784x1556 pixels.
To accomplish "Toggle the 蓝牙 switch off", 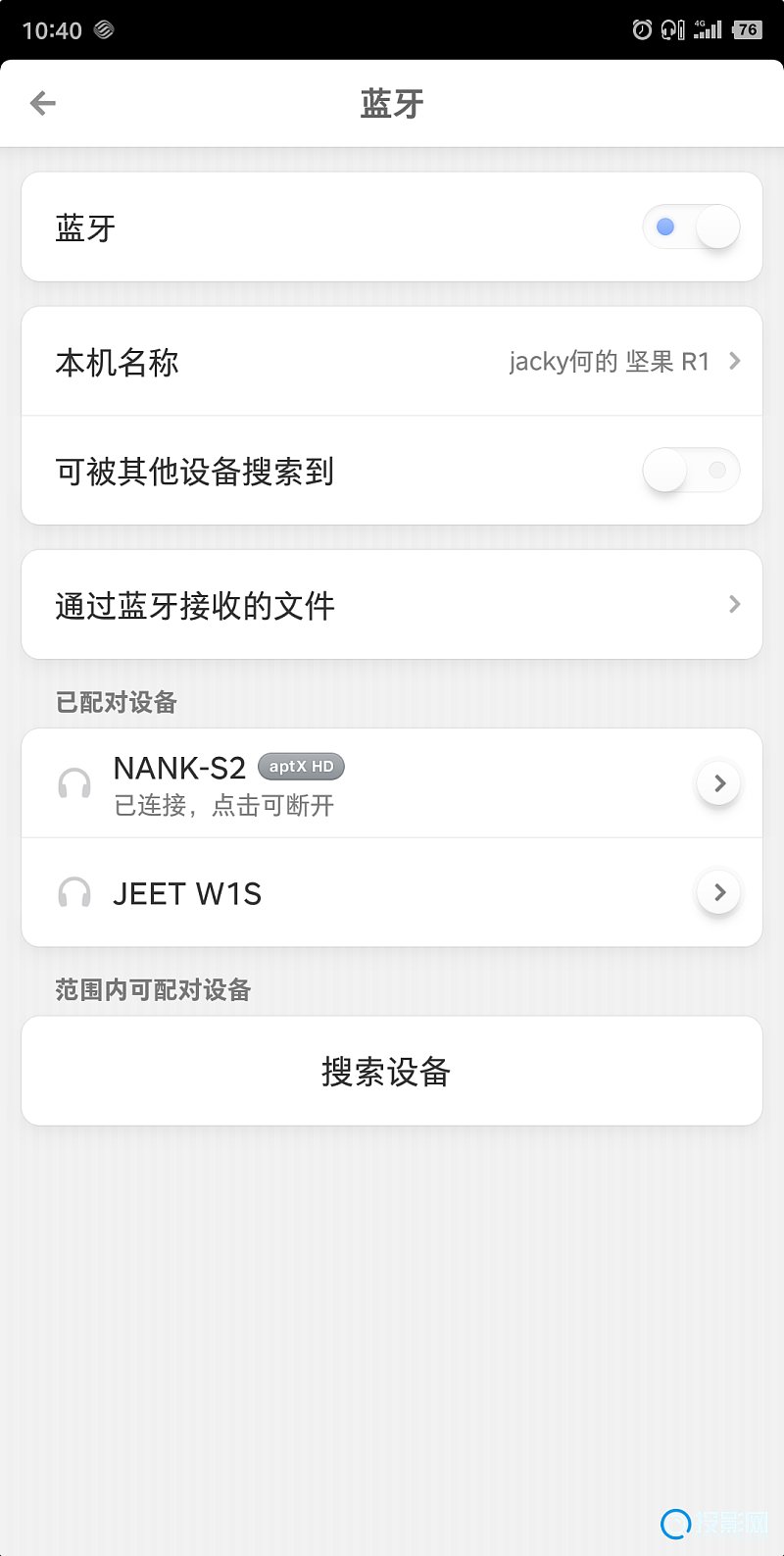I will coord(691,227).
